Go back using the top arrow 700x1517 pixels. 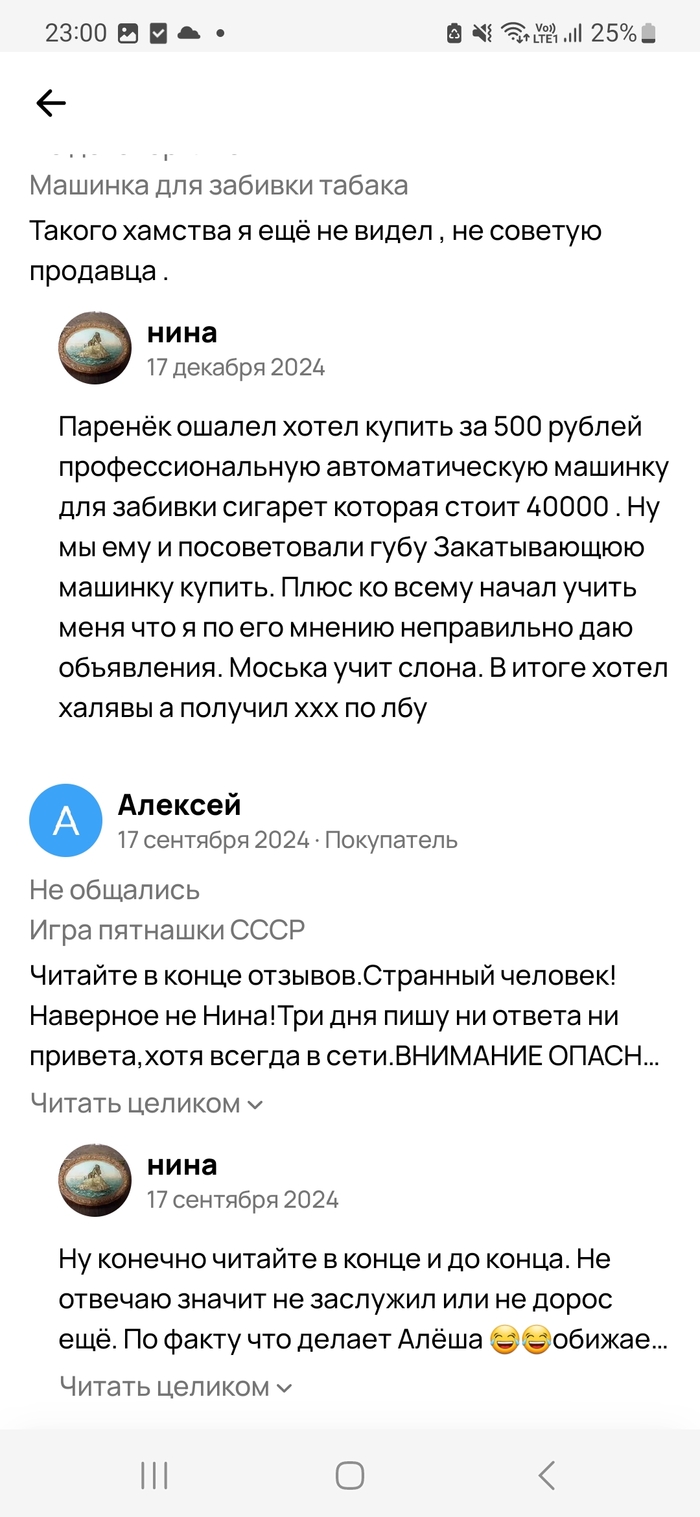(x=50, y=102)
